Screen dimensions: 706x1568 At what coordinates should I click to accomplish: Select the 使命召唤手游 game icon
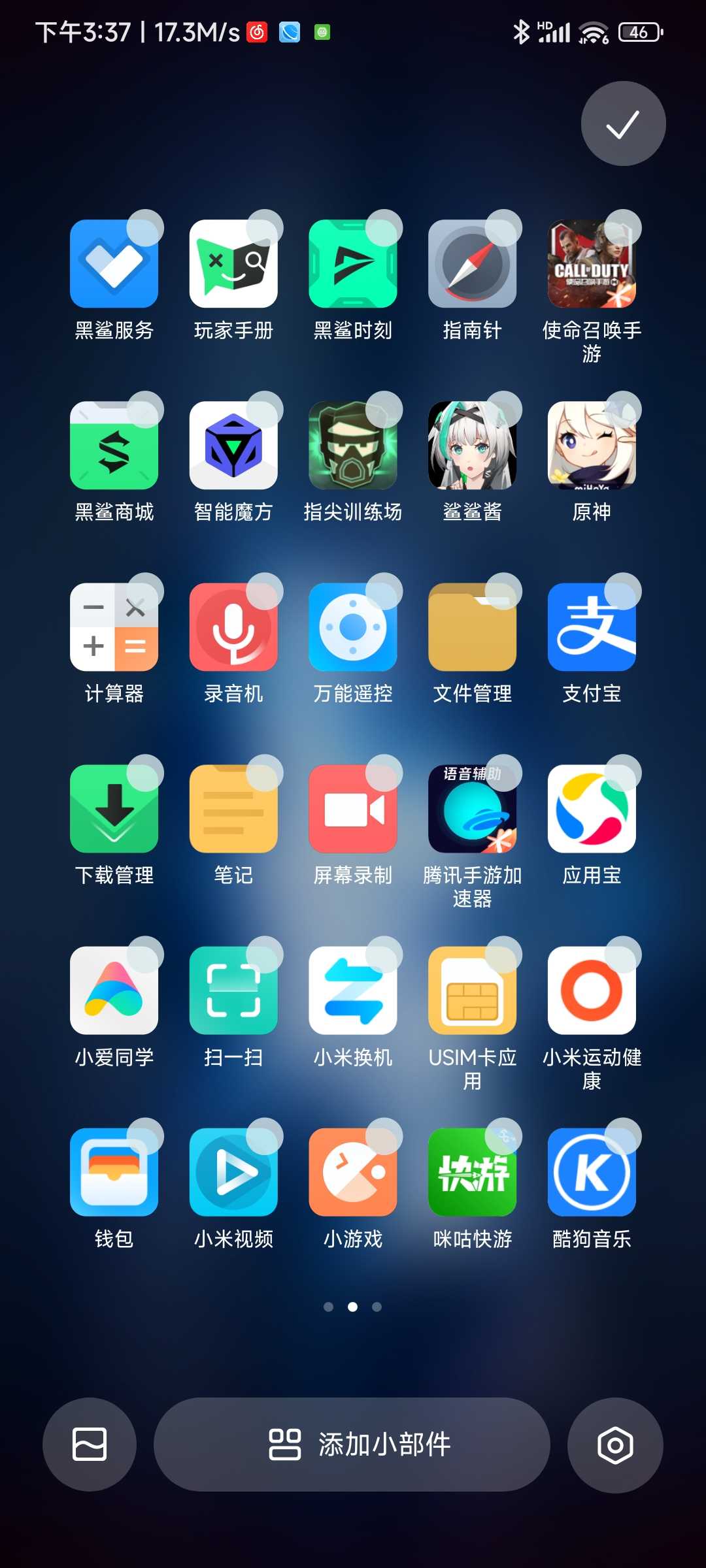592,265
